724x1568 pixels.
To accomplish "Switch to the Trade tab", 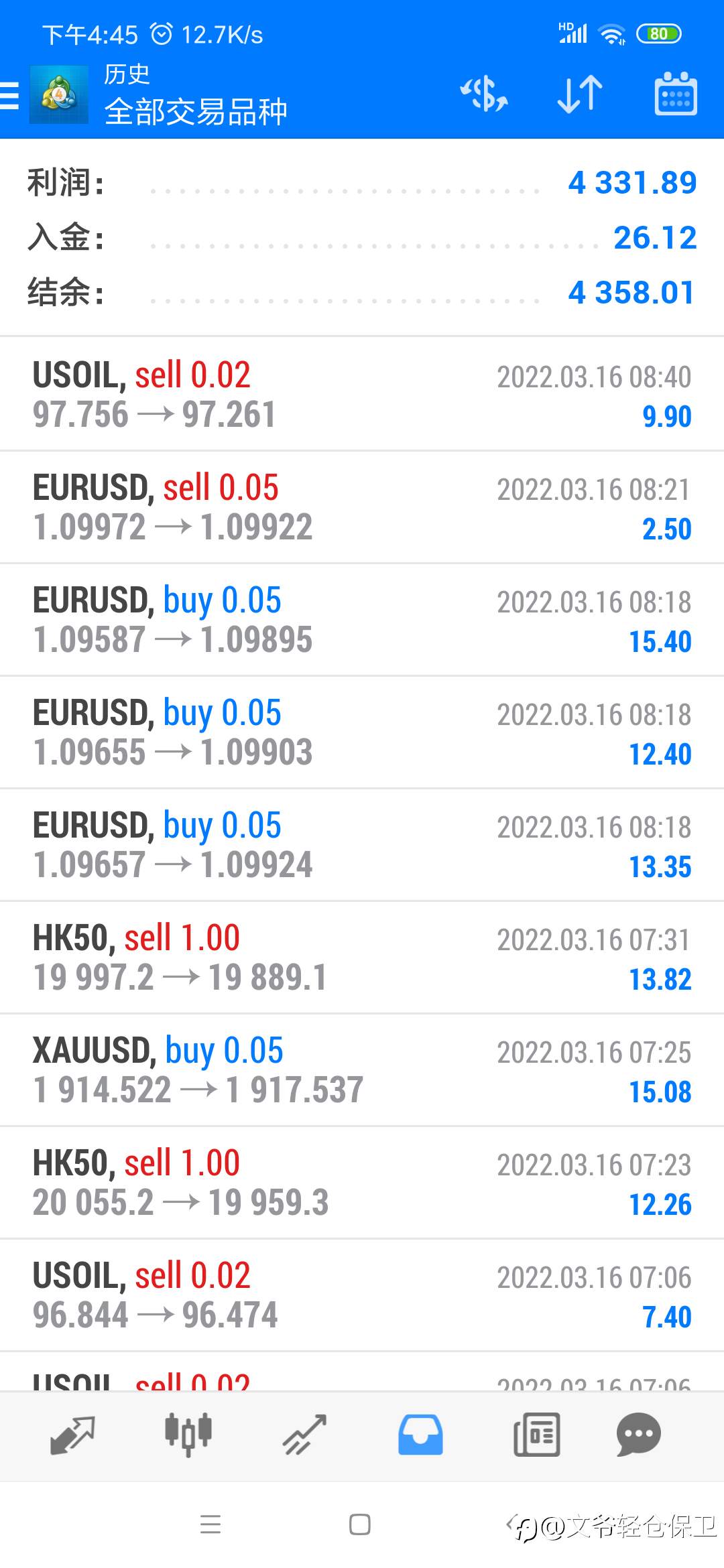I will pyautogui.click(x=304, y=1434).
